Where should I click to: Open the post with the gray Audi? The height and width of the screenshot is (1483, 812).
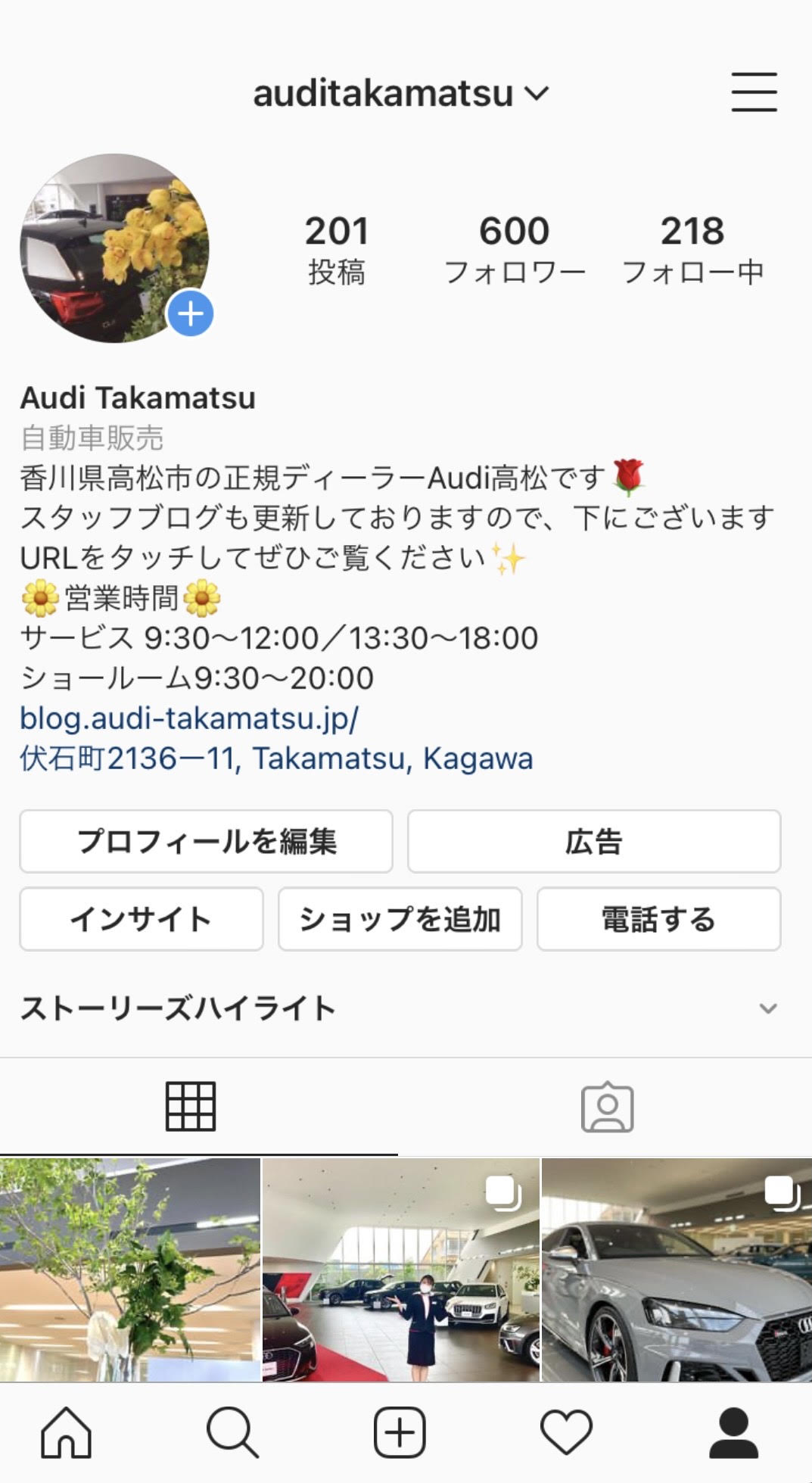coord(677,1270)
